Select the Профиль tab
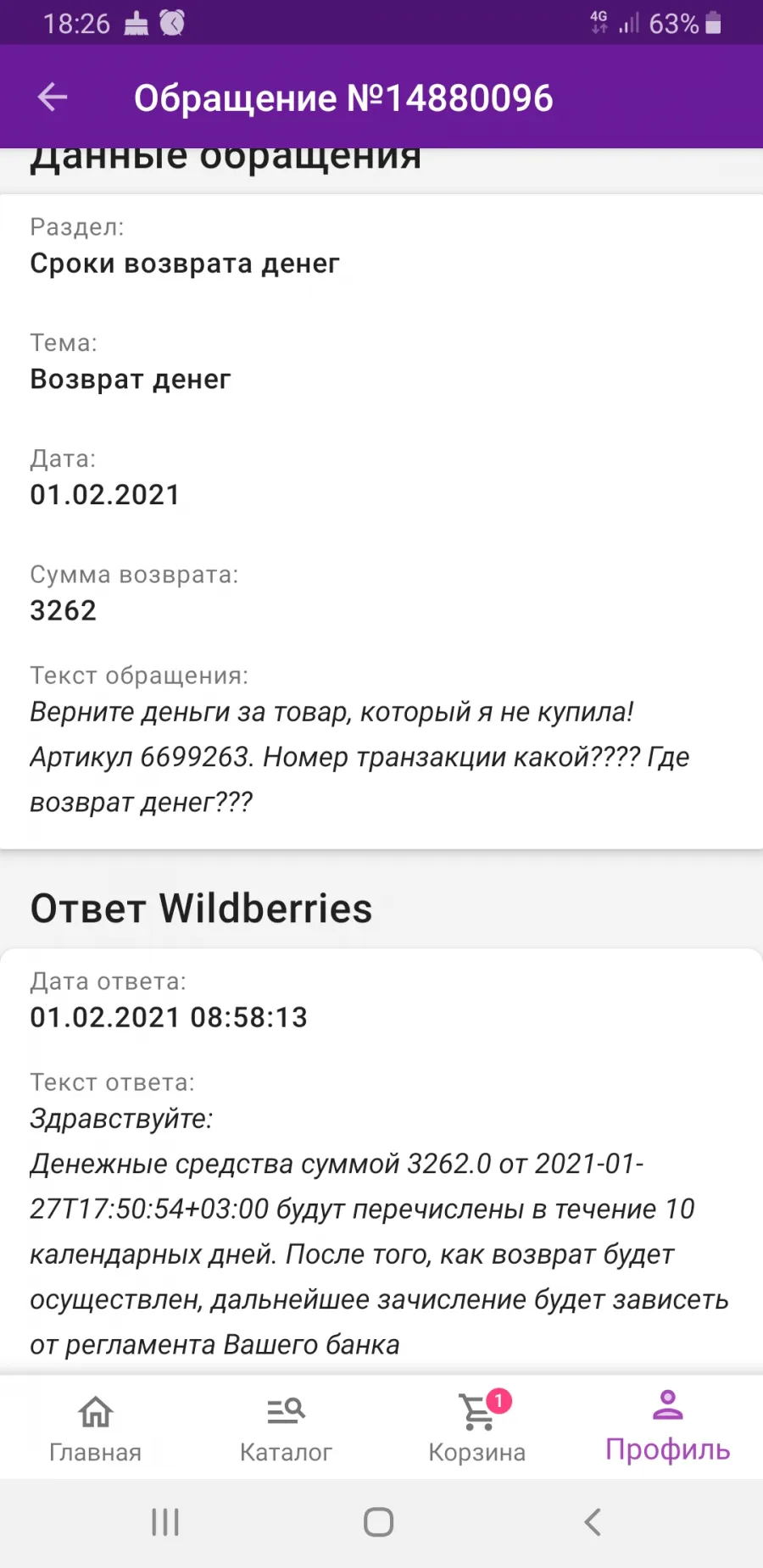 pyautogui.click(x=667, y=1429)
